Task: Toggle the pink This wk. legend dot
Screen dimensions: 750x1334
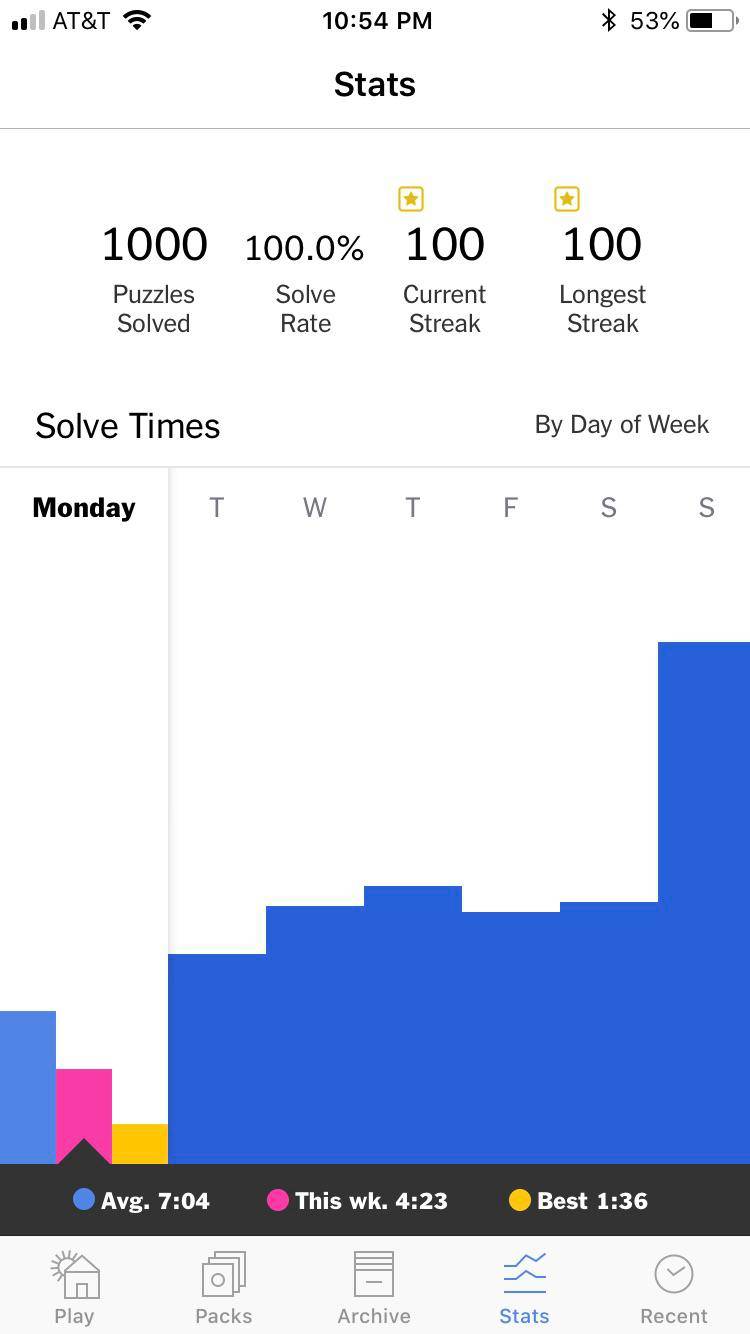Action: tap(277, 1200)
